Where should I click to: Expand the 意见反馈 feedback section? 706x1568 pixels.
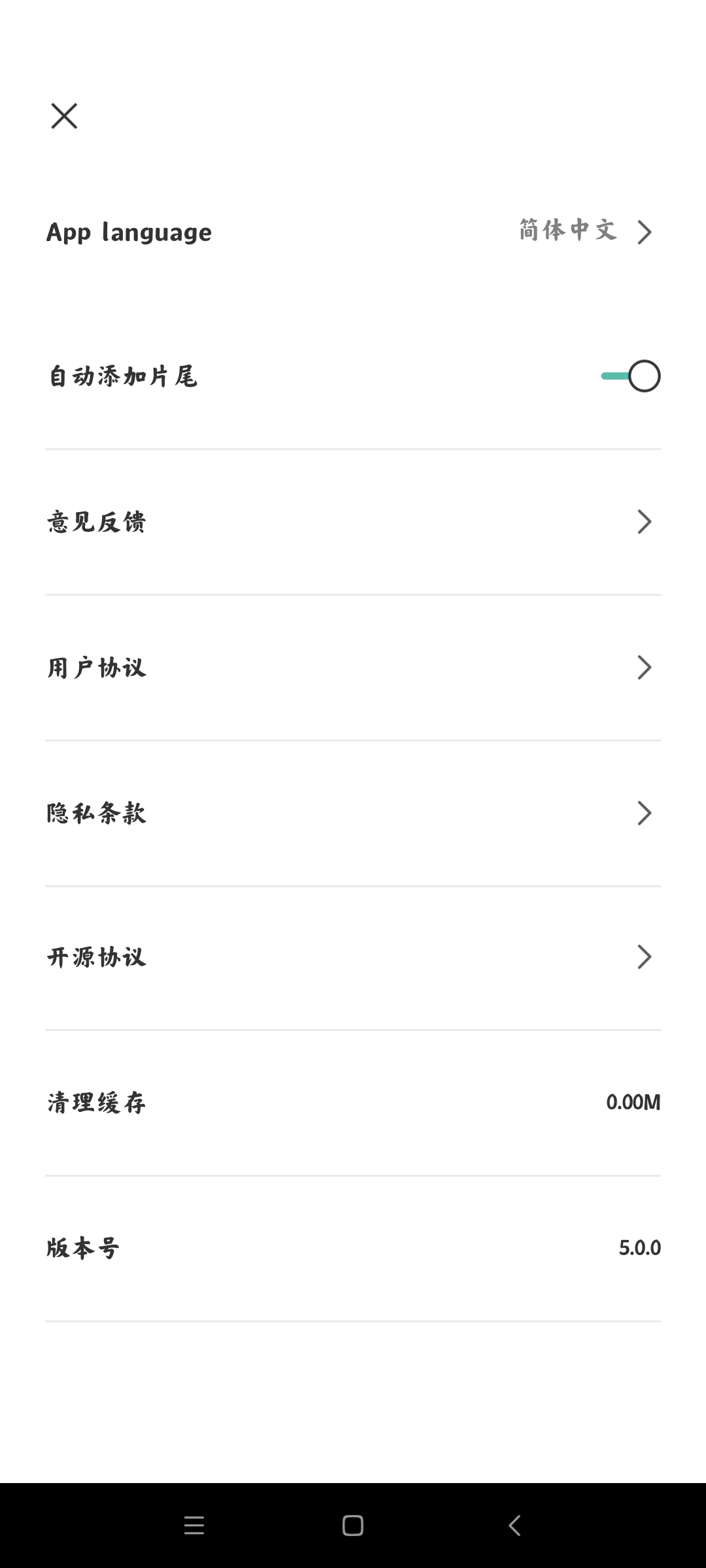tap(353, 521)
